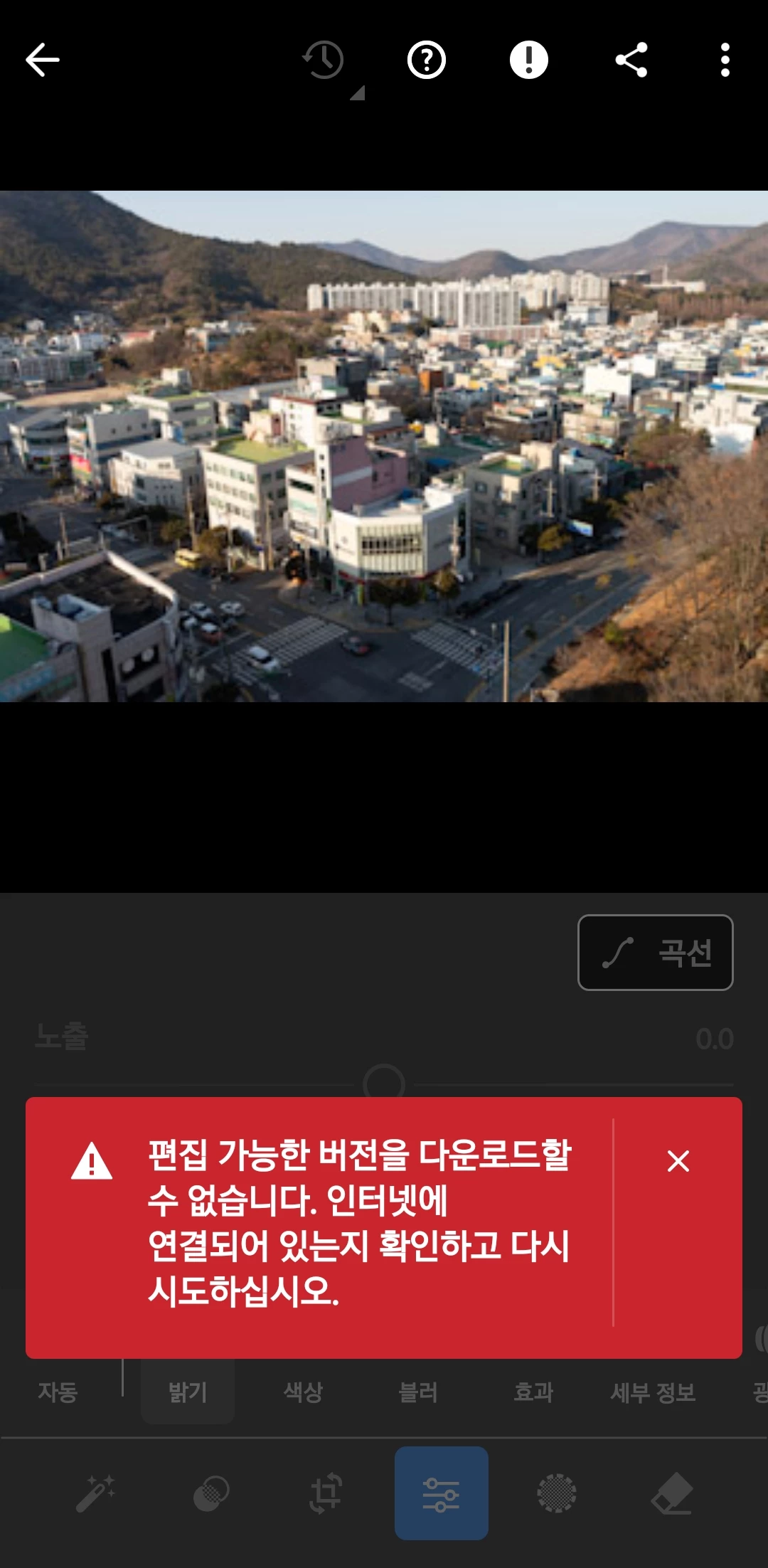
Task: Switch to the 효과 effects tab
Action: click(533, 1392)
